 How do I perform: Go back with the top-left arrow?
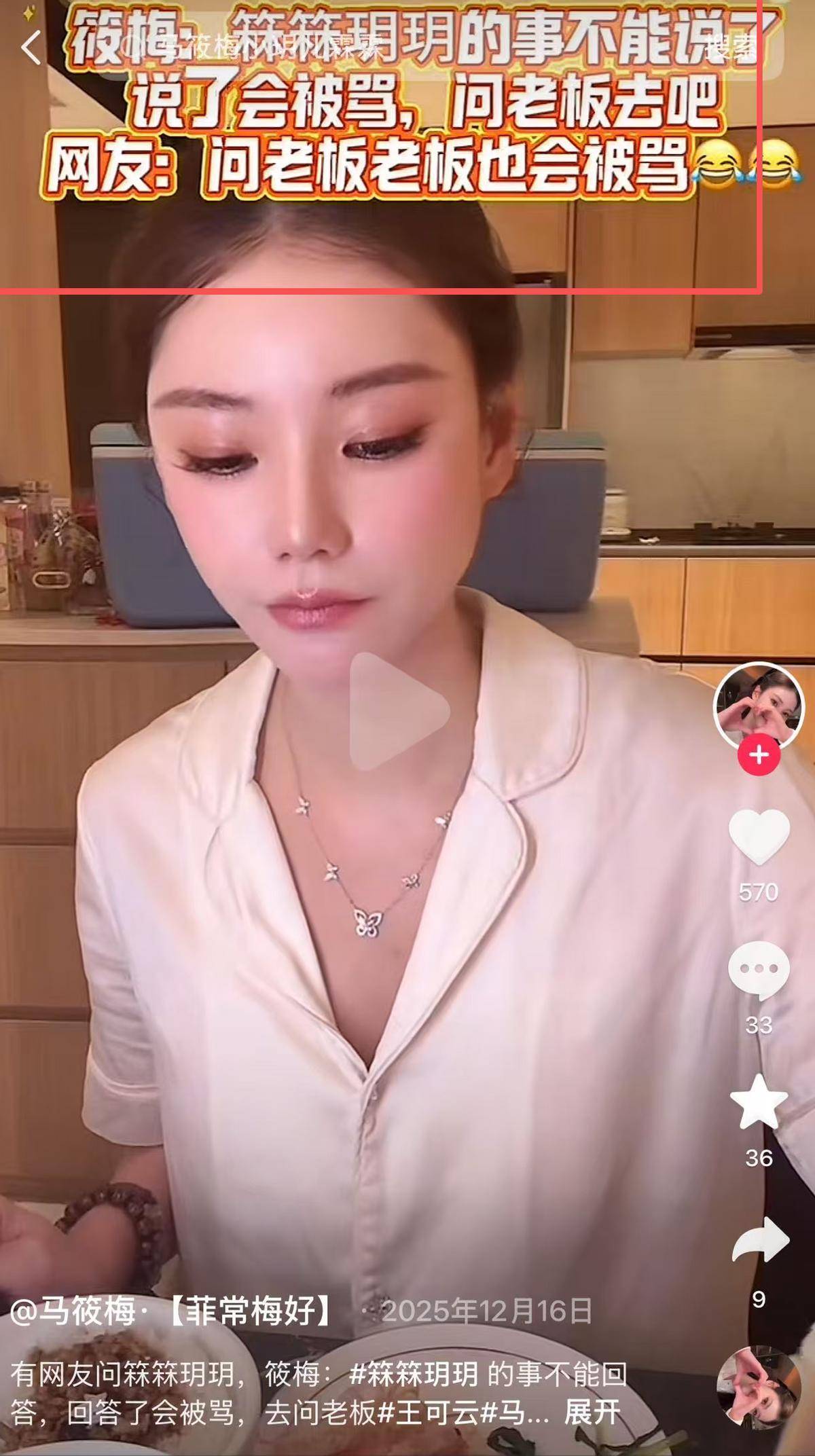point(31,48)
